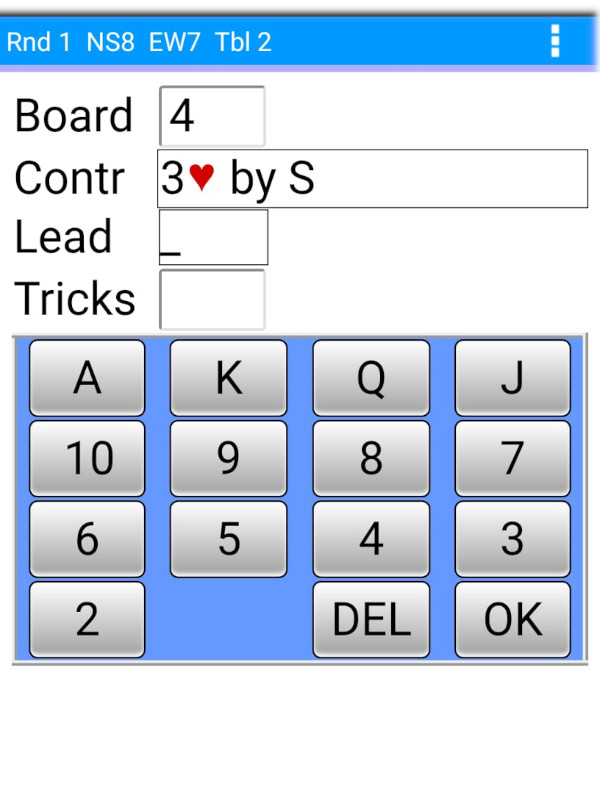Select the Contr field showing 3♥ by S

pyautogui.click(x=372, y=178)
